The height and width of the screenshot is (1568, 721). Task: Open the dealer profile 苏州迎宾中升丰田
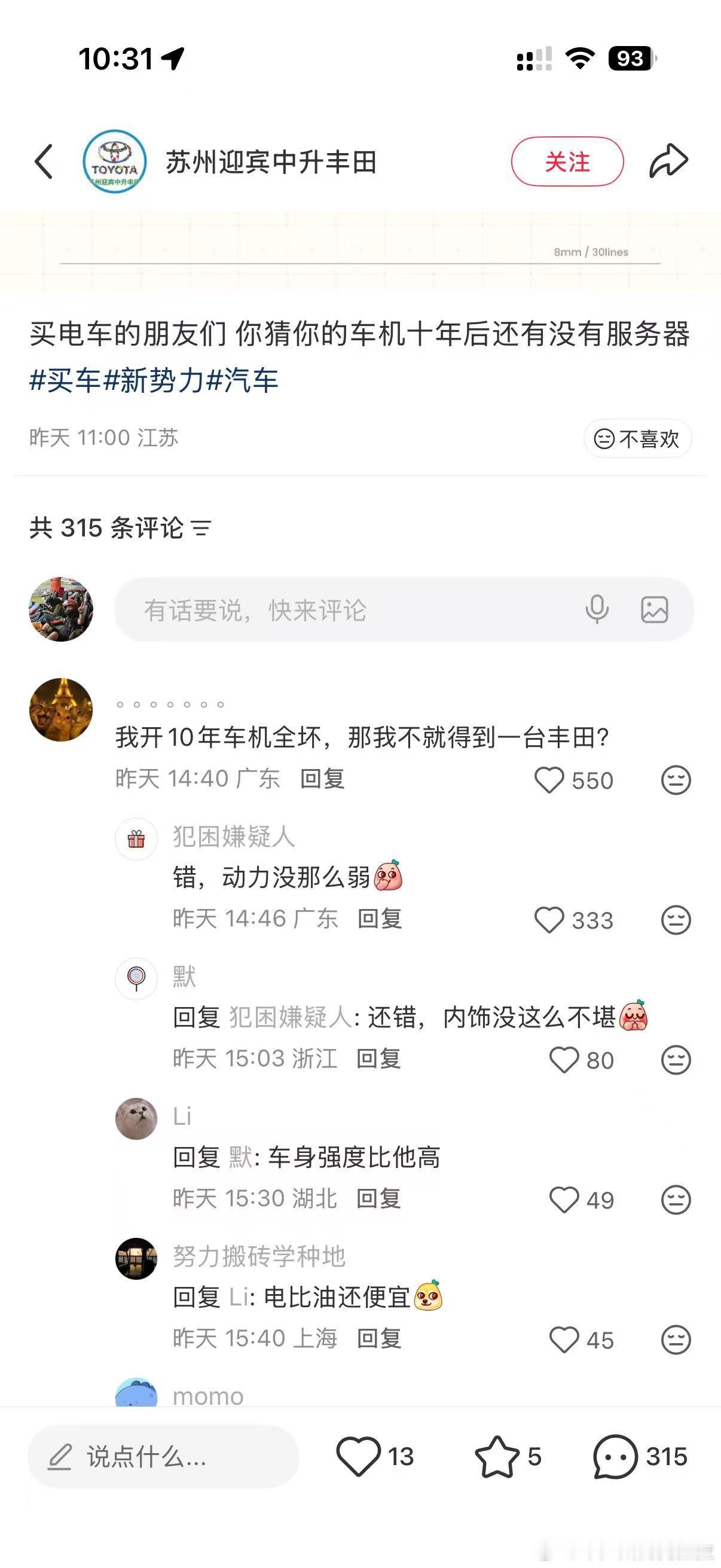pos(271,161)
